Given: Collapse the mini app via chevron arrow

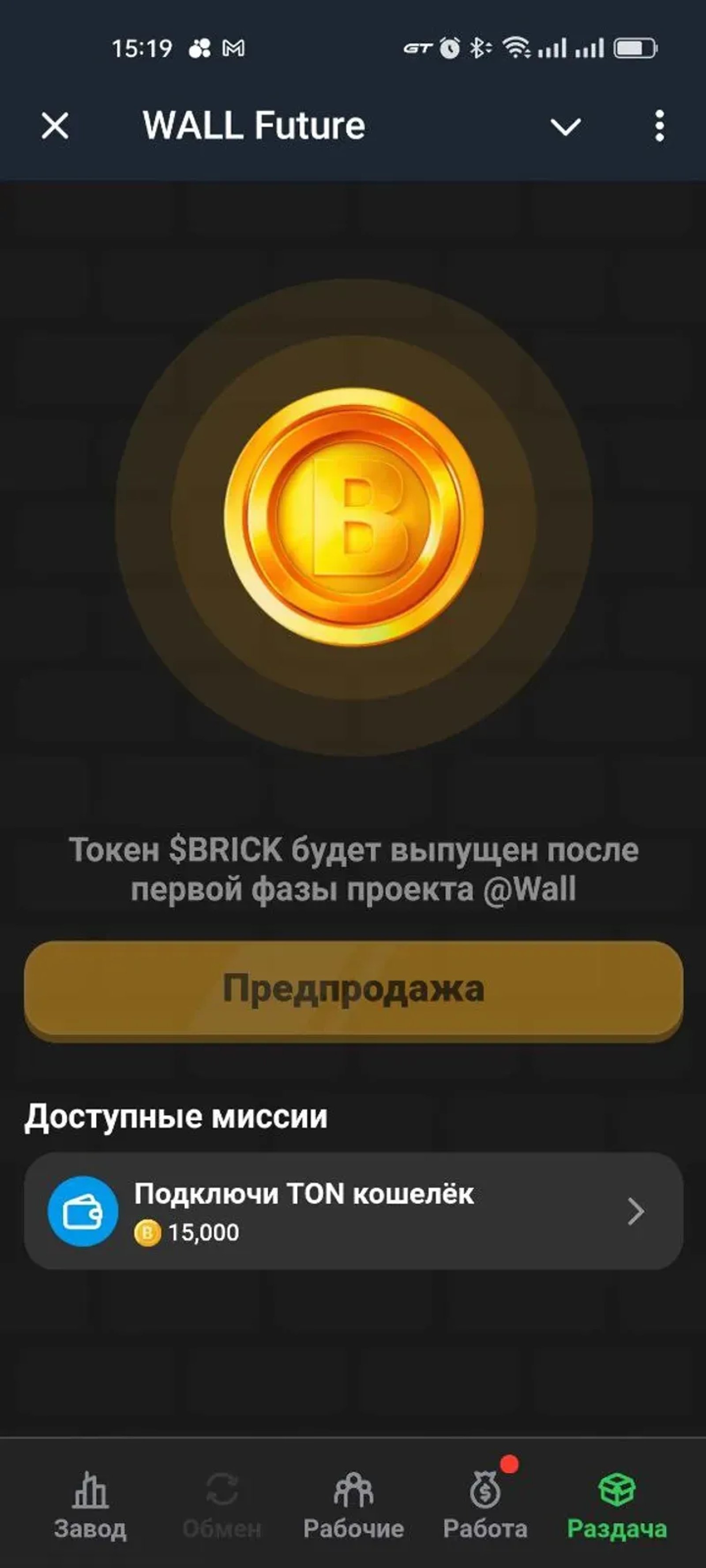Looking at the screenshot, I should [x=566, y=126].
